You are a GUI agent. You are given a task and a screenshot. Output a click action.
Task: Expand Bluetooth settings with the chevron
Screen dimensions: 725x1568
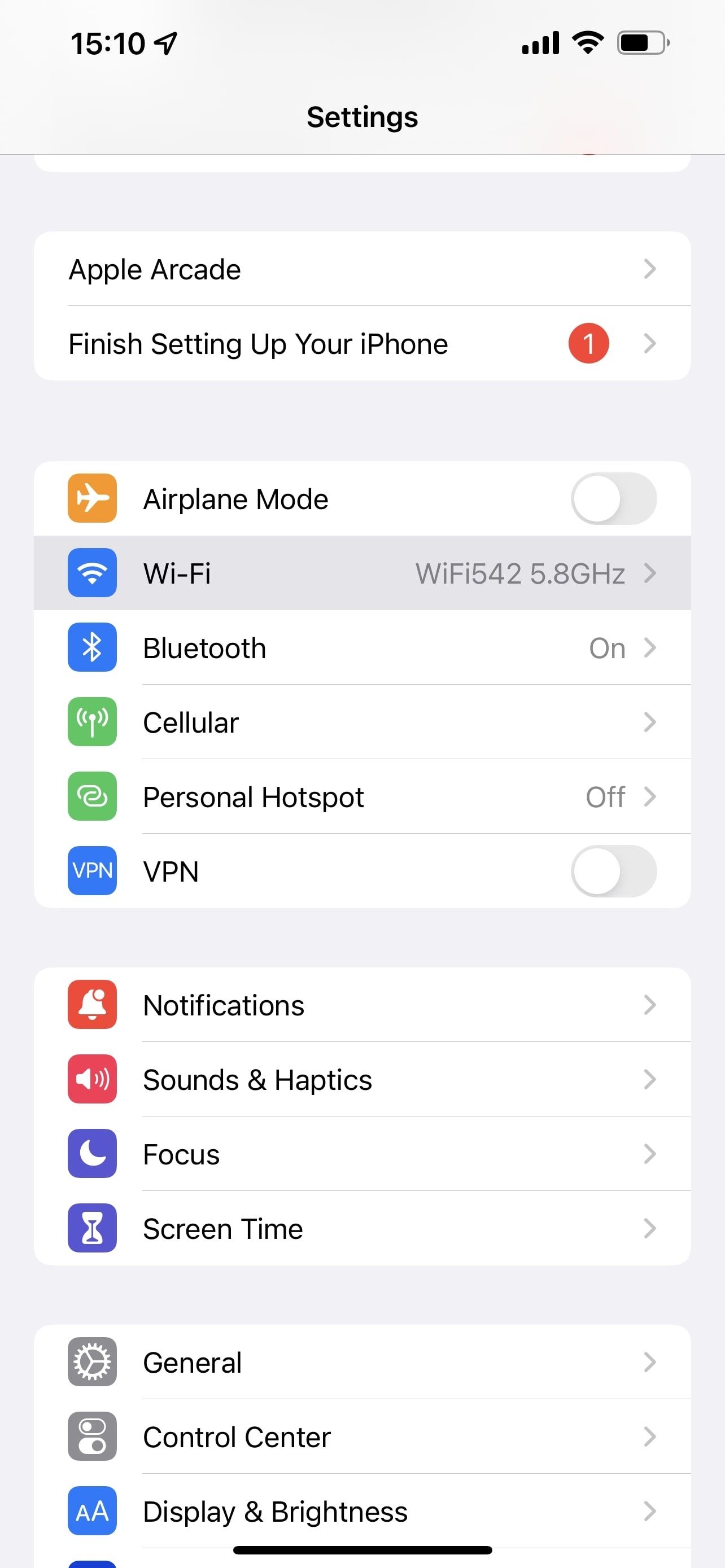pos(650,647)
